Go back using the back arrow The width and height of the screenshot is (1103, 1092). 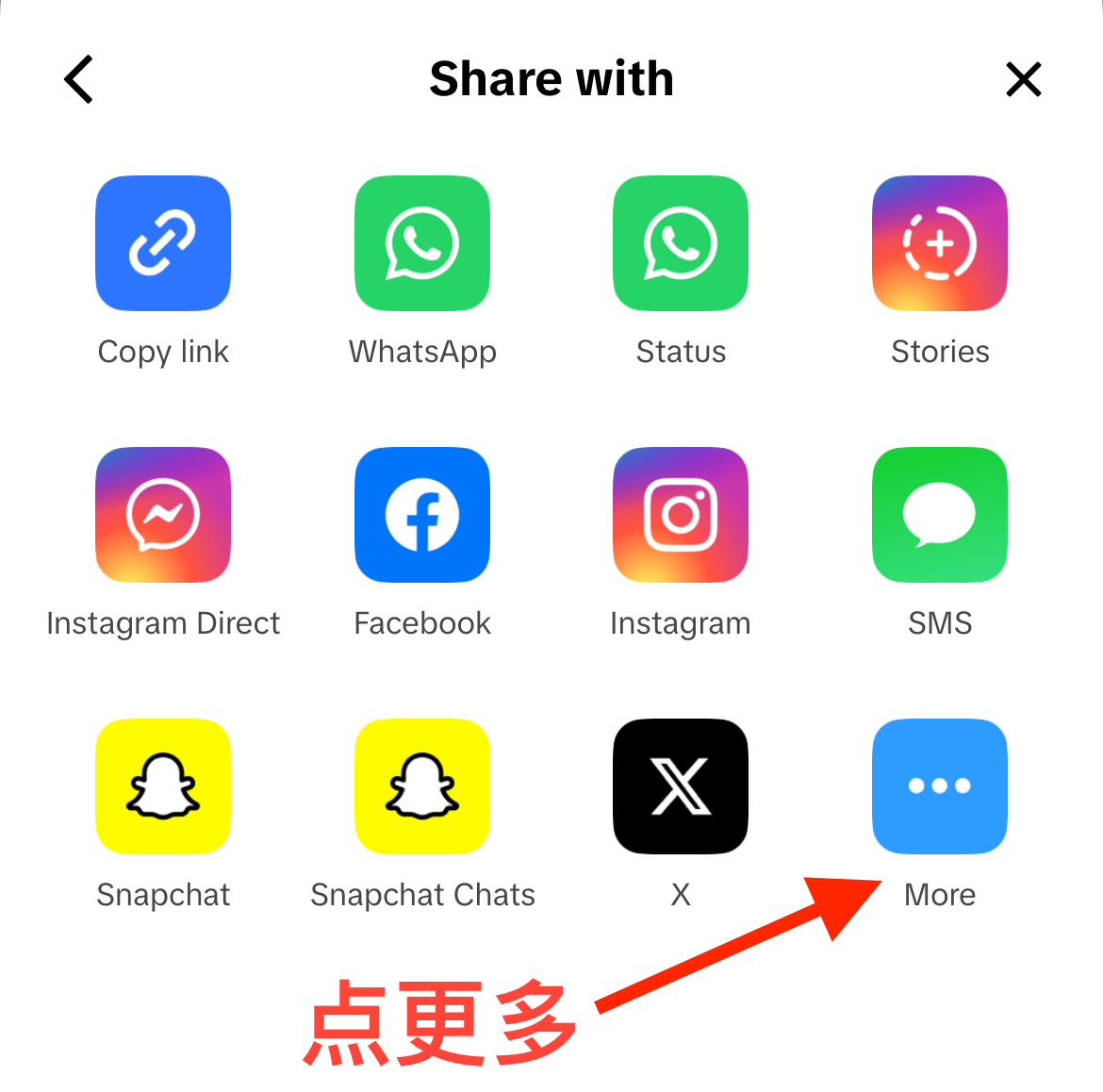coord(79,79)
